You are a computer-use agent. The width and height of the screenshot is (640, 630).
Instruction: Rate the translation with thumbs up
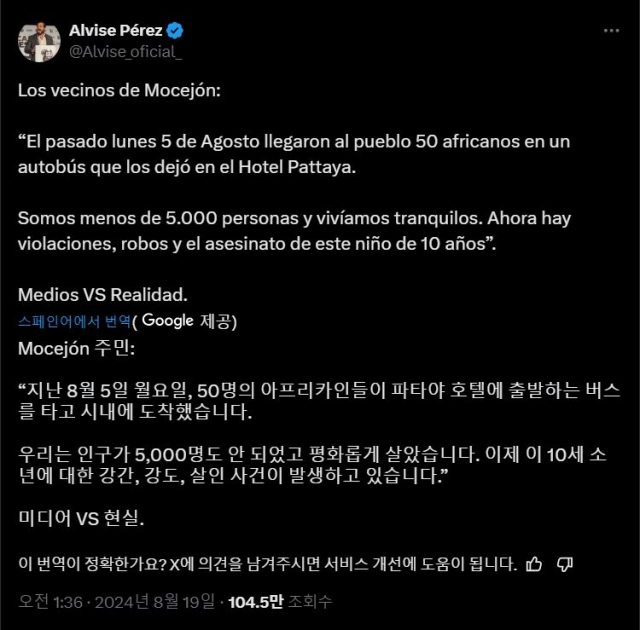[x=534, y=564]
